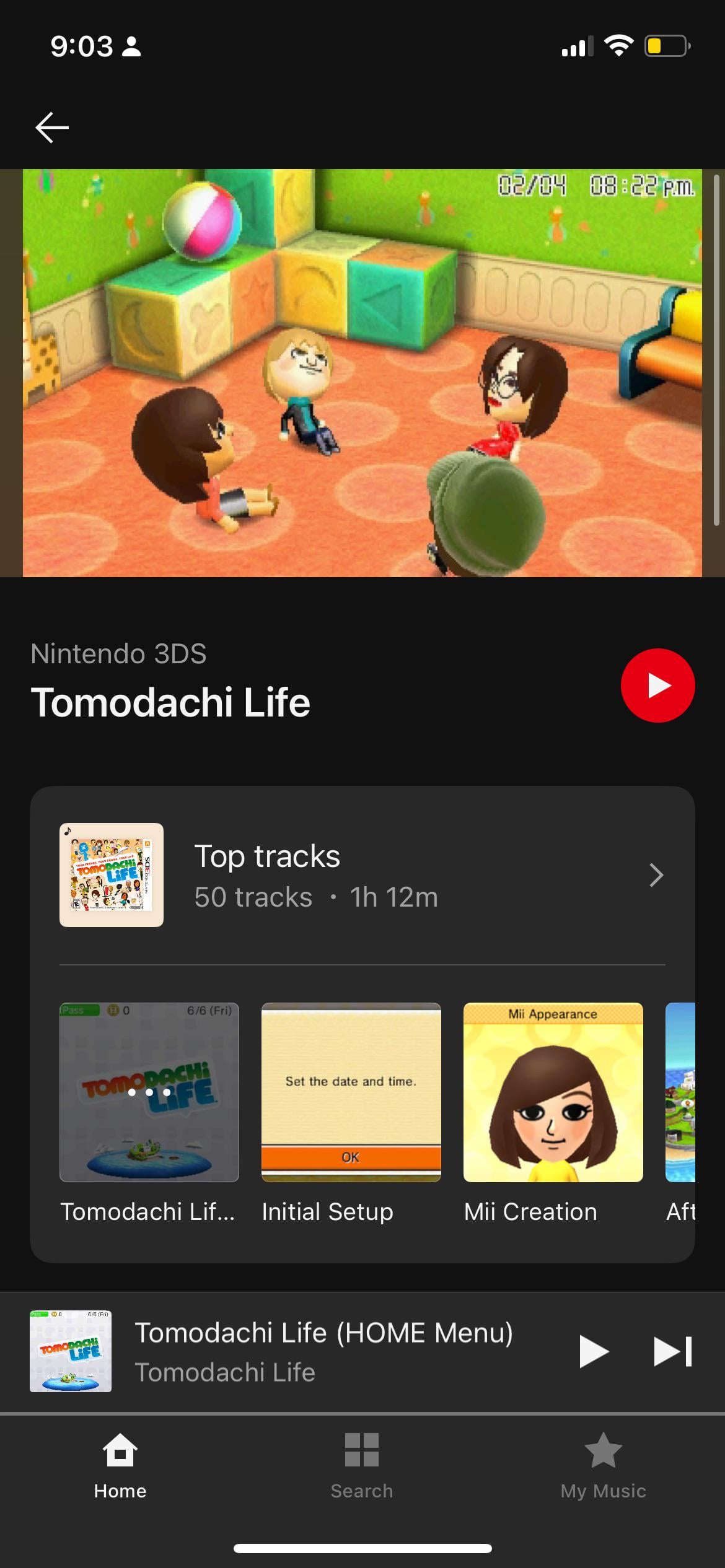Screen dimensions: 725x1568
Task: Select the Mii Creation track
Action: (x=553, y=1092)
